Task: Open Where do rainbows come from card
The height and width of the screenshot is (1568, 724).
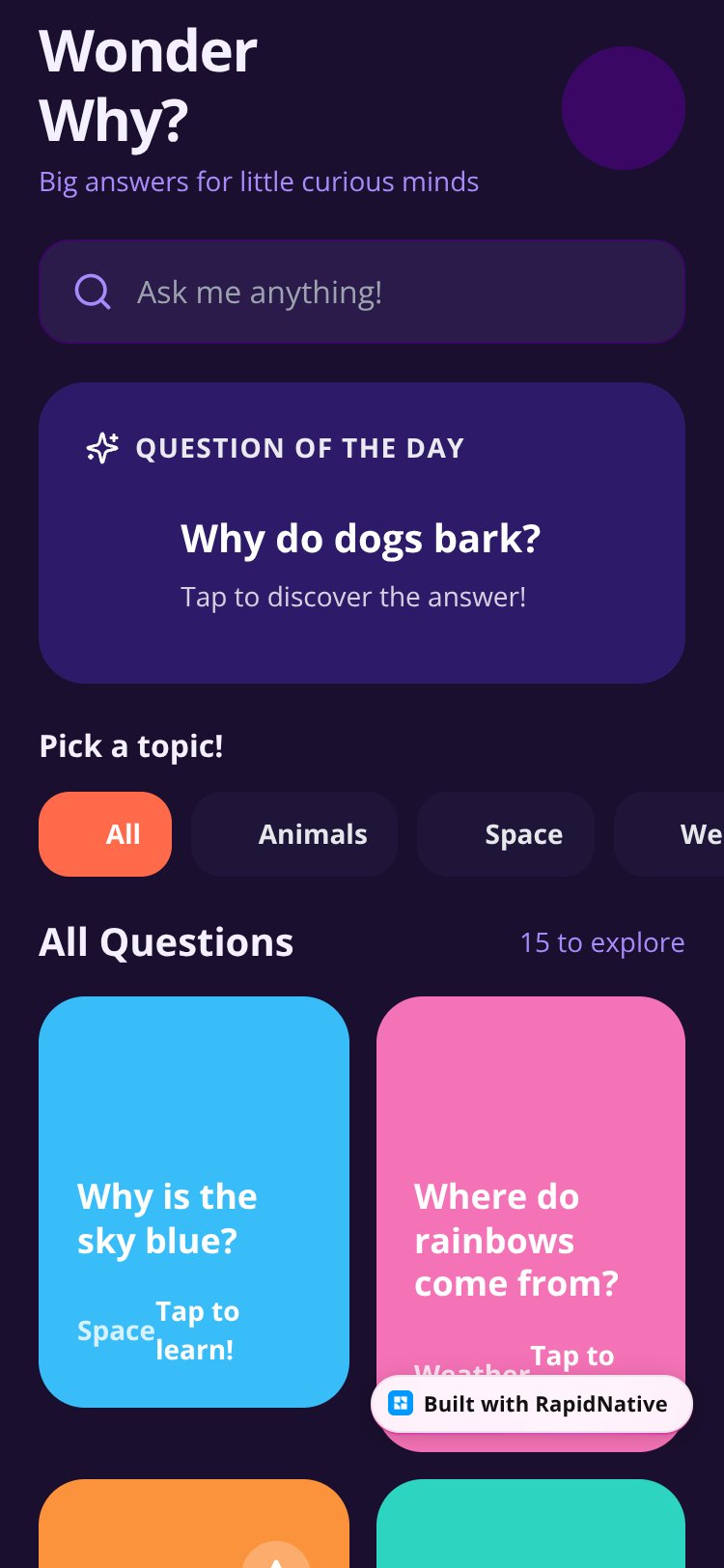Action: [x=531, y=1188]
